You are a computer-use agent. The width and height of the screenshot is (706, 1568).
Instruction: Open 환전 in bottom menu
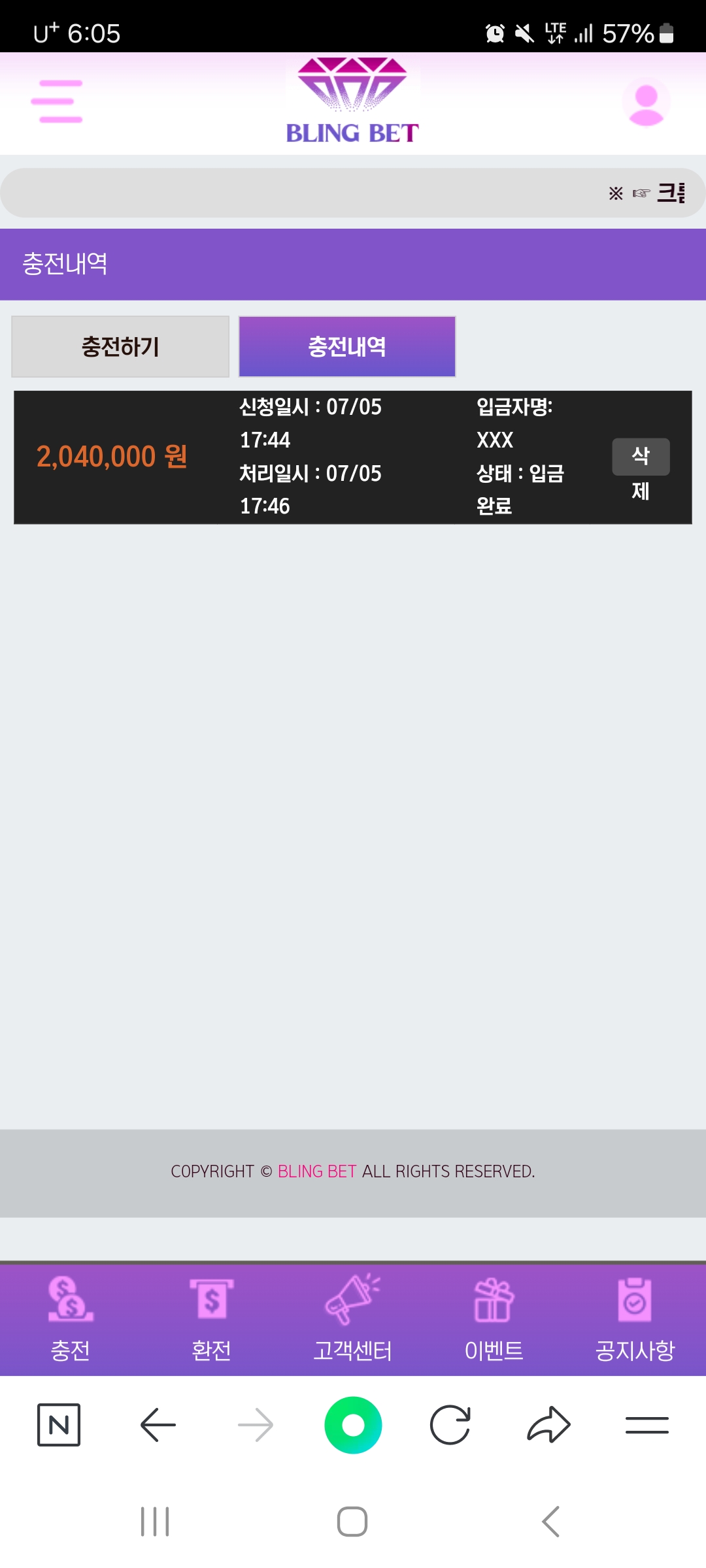pyautogui.click(x=211, y=1319)
